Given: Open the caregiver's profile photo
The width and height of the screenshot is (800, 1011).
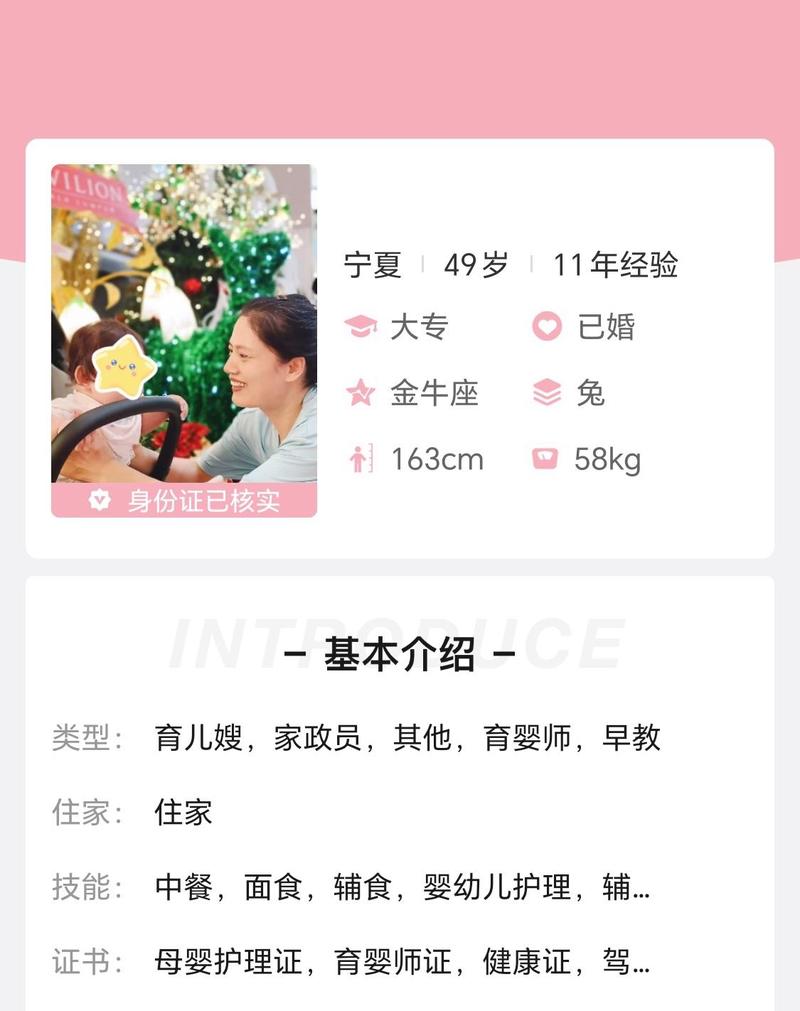Looking at the screenshot, I should click(x=184, y=325).
